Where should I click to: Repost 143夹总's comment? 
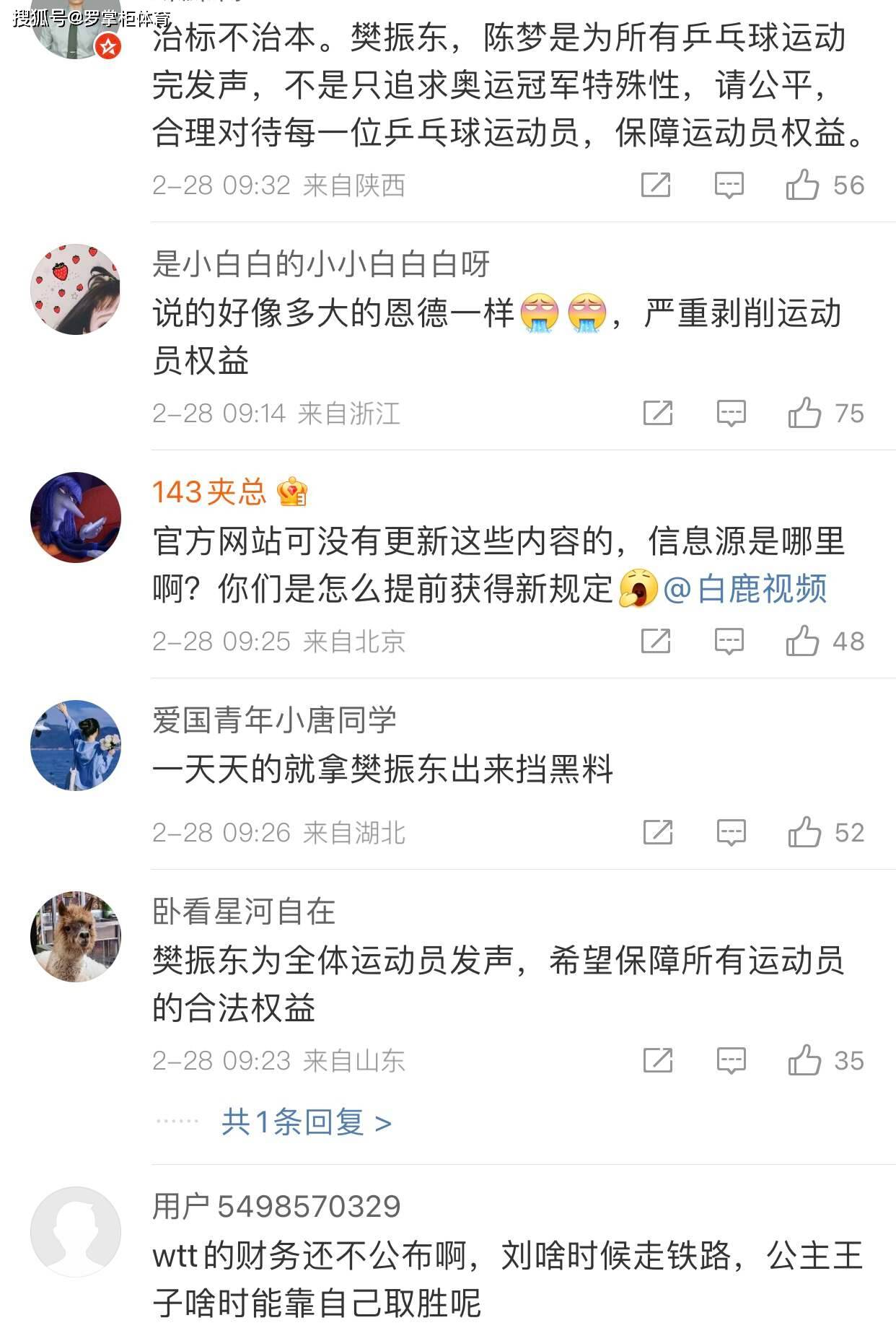(x=656, y=642)
